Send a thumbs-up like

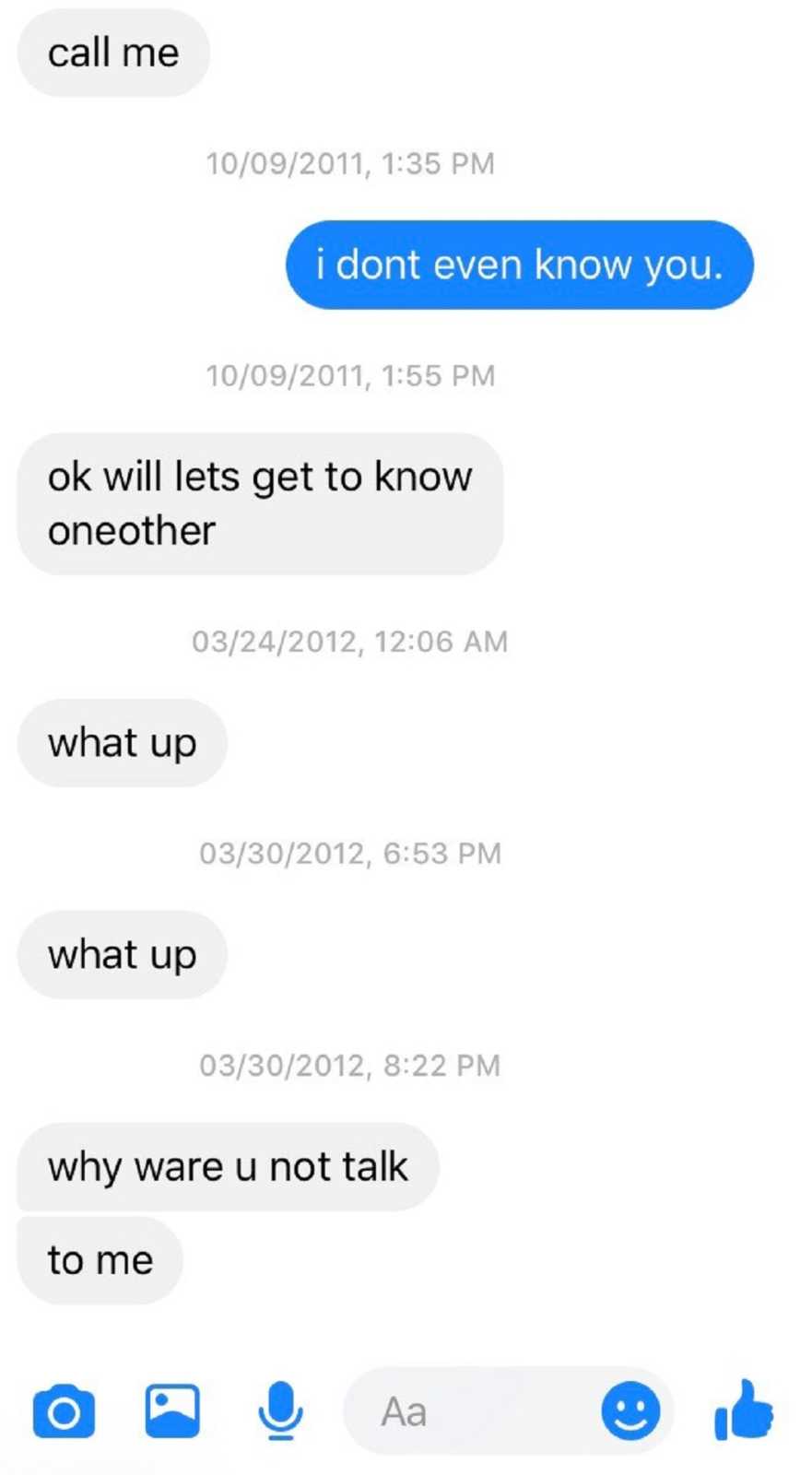(744, 1410)
